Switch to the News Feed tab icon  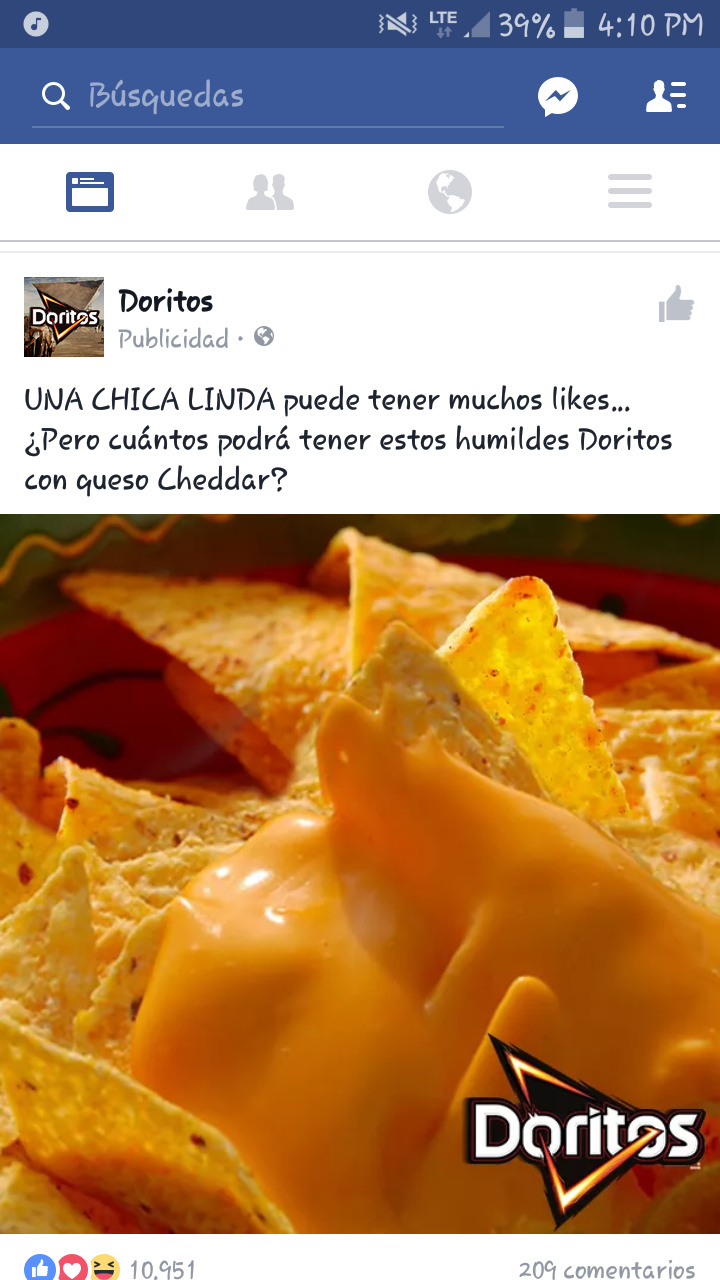pyautogui.click(x=89, y=190)
